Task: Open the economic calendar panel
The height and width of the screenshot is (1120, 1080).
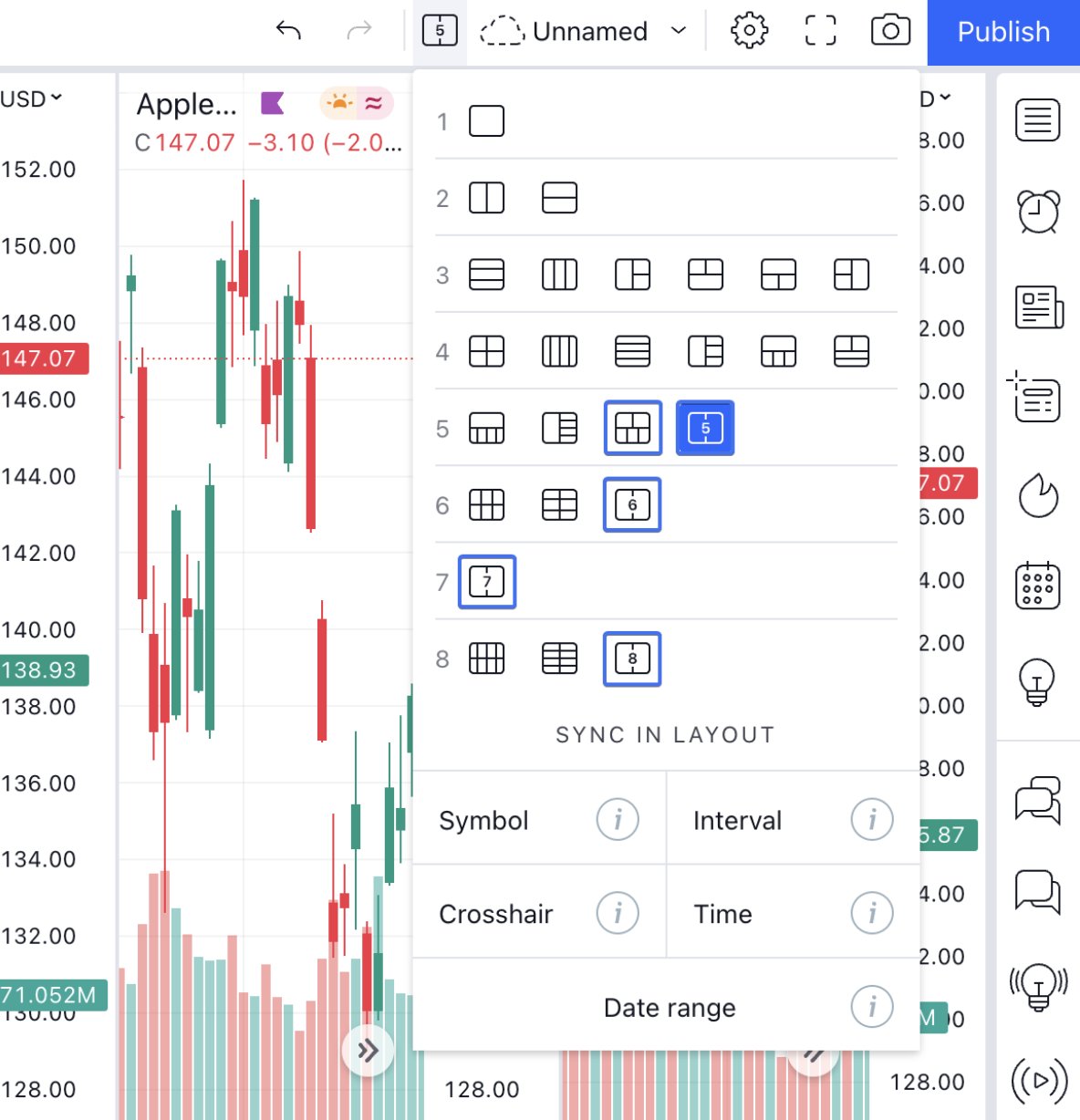Action: pyautogui.click(x=1038, y=586)
